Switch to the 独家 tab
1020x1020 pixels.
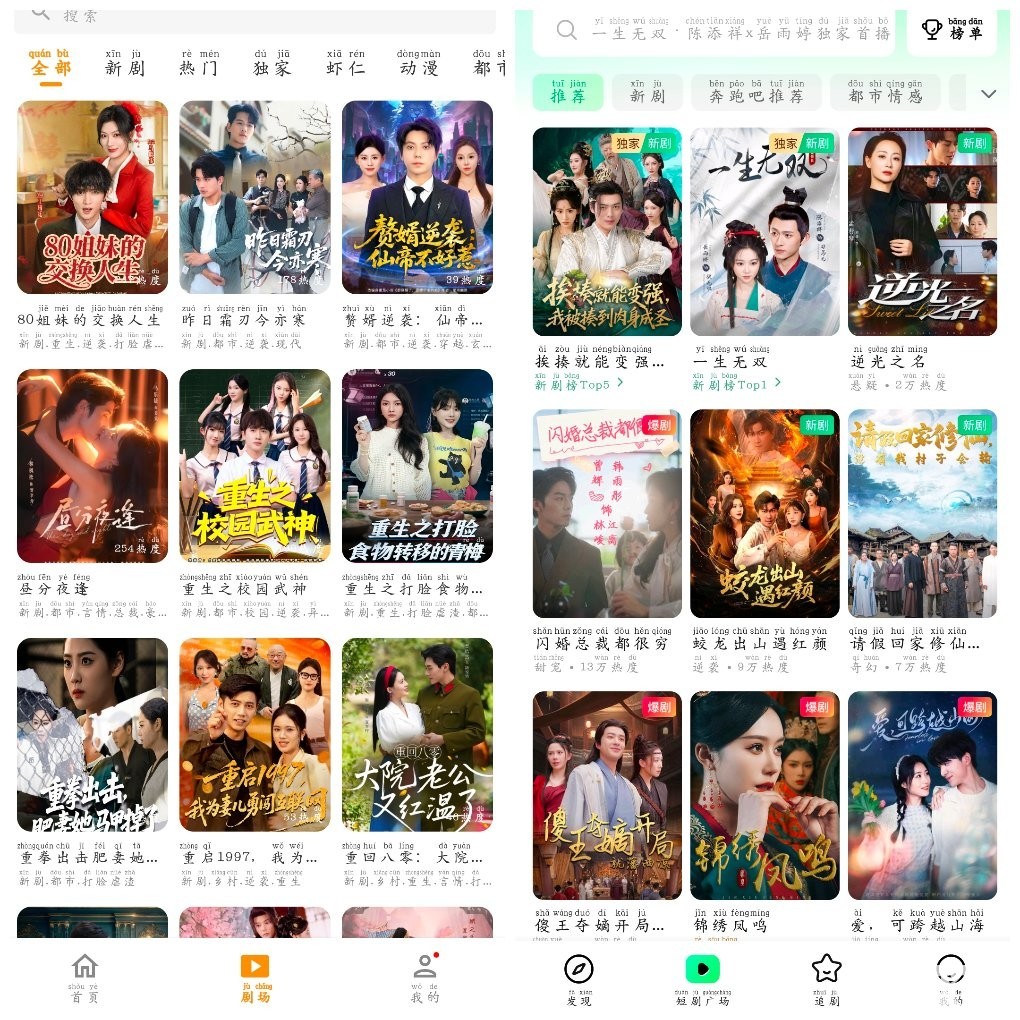coord(272,68)
